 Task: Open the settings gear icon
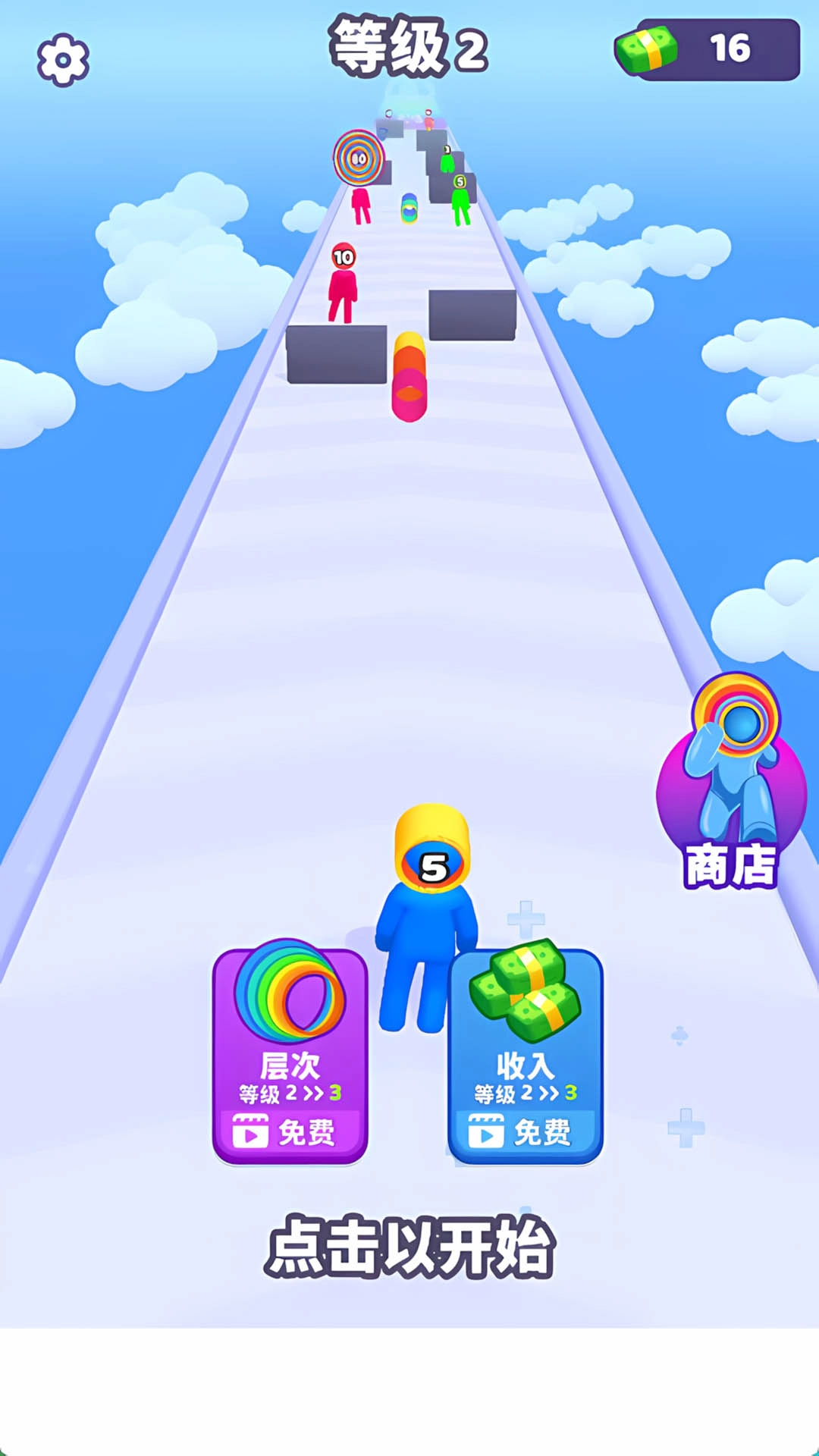pos(65,58)
